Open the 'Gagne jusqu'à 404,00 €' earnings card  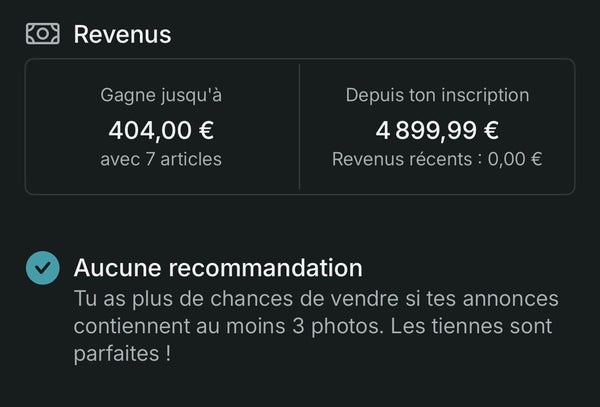(162, 127)
